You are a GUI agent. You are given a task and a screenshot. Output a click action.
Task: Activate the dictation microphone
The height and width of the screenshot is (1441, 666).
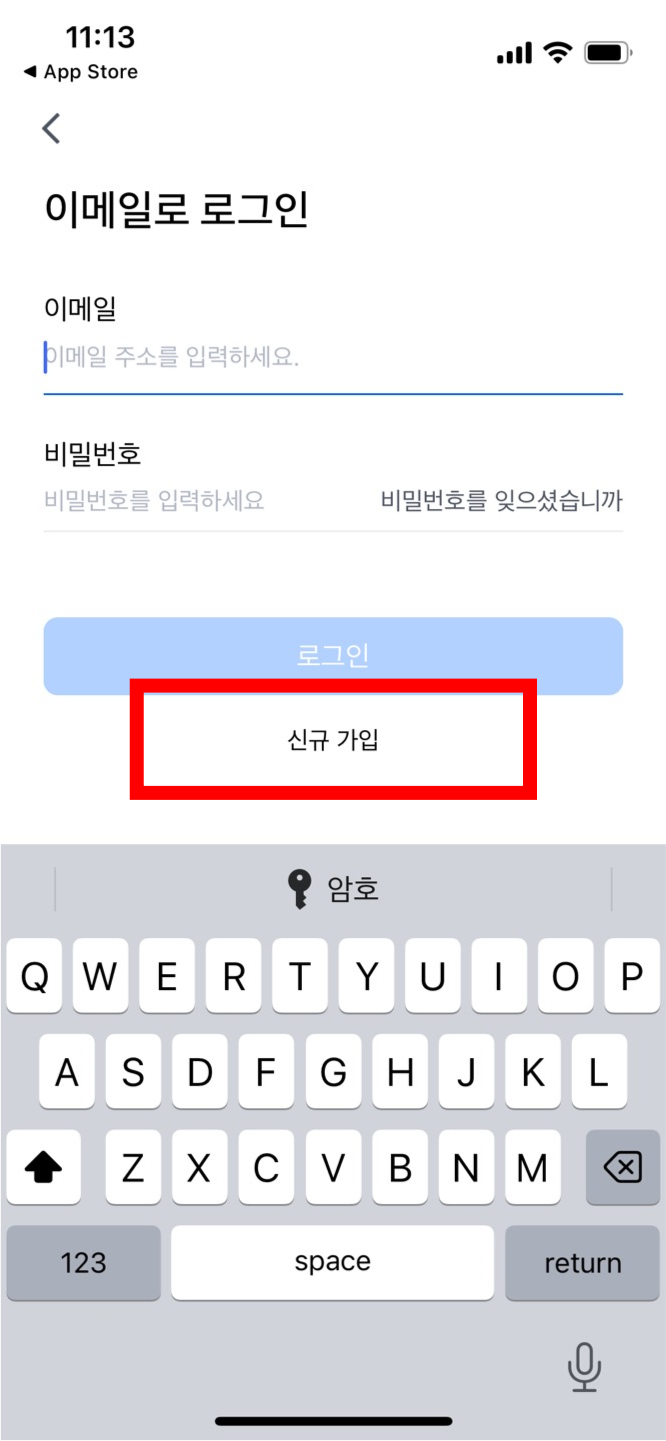click(x=584, y=1367)
